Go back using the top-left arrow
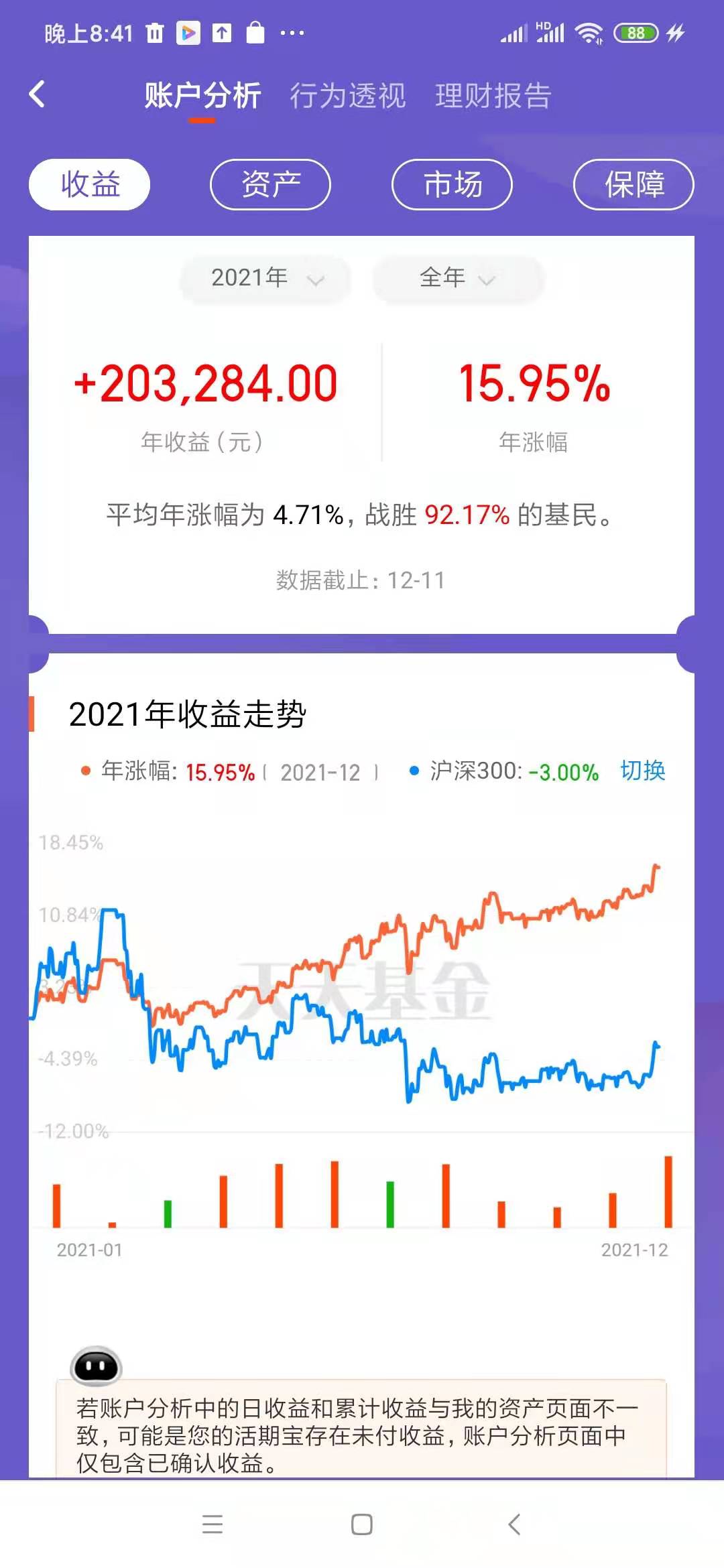The image size is (724, 1568). pos(38,94)
